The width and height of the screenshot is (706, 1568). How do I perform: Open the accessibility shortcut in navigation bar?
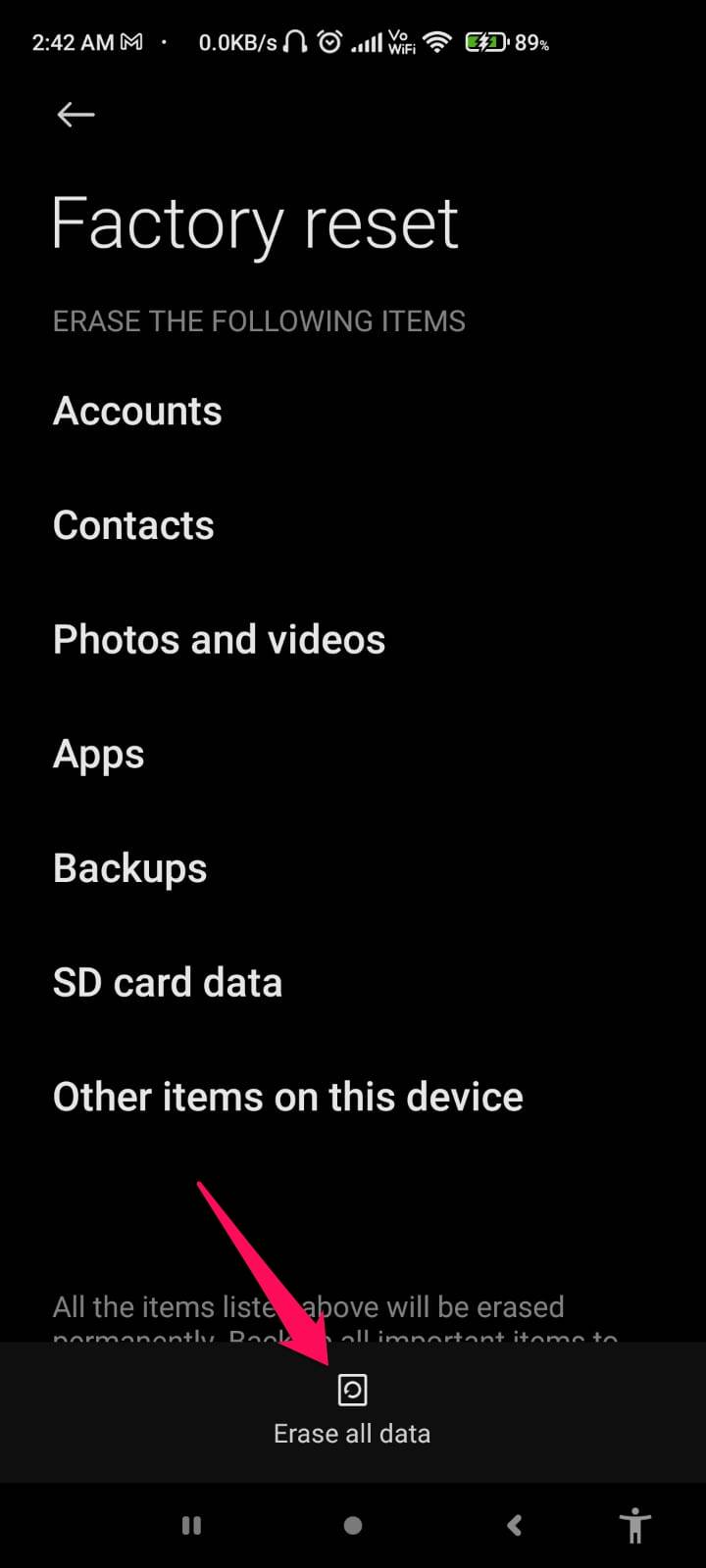633,1525
